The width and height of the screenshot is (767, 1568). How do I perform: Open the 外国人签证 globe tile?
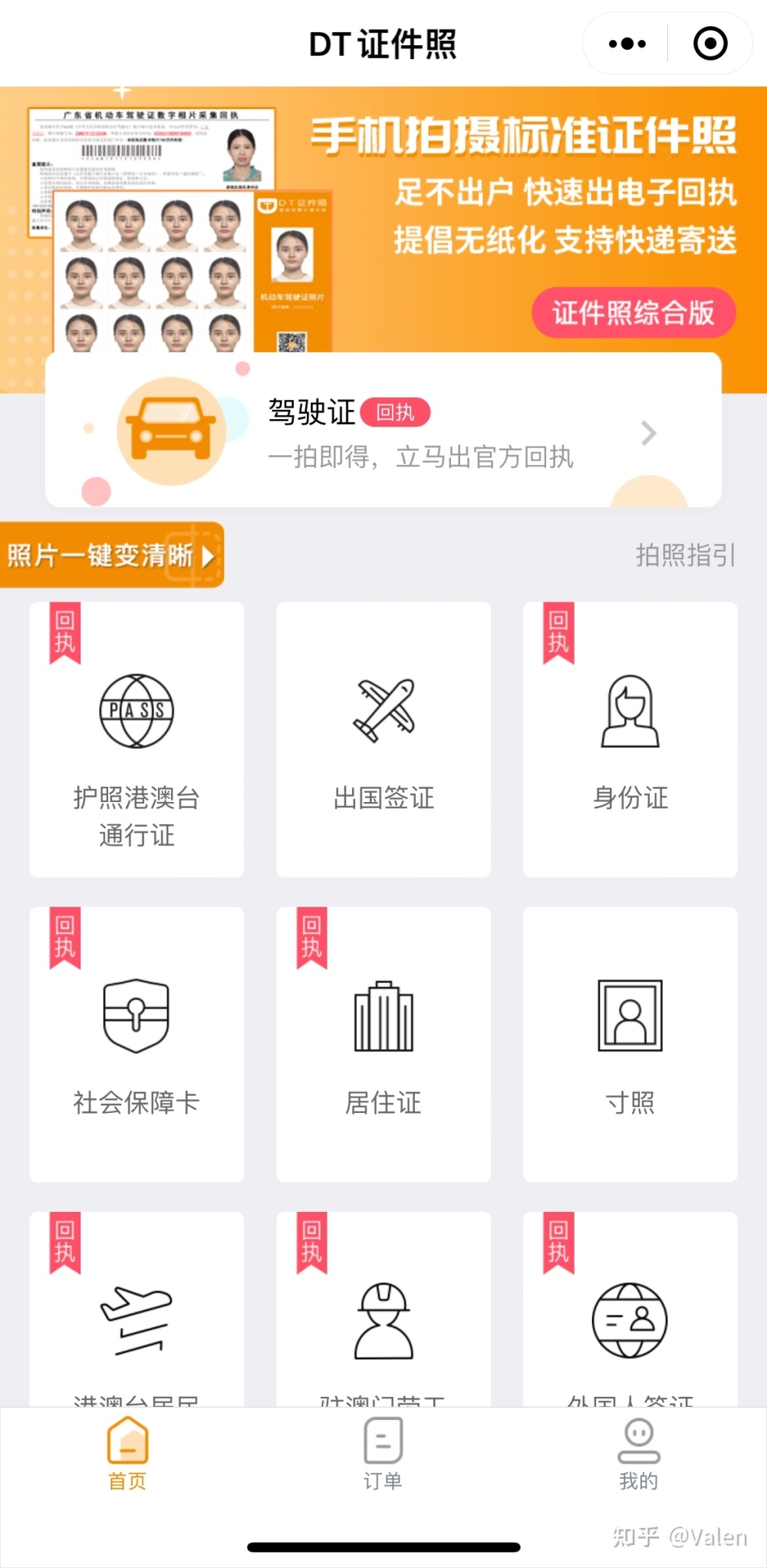[x=630, y=1320]
